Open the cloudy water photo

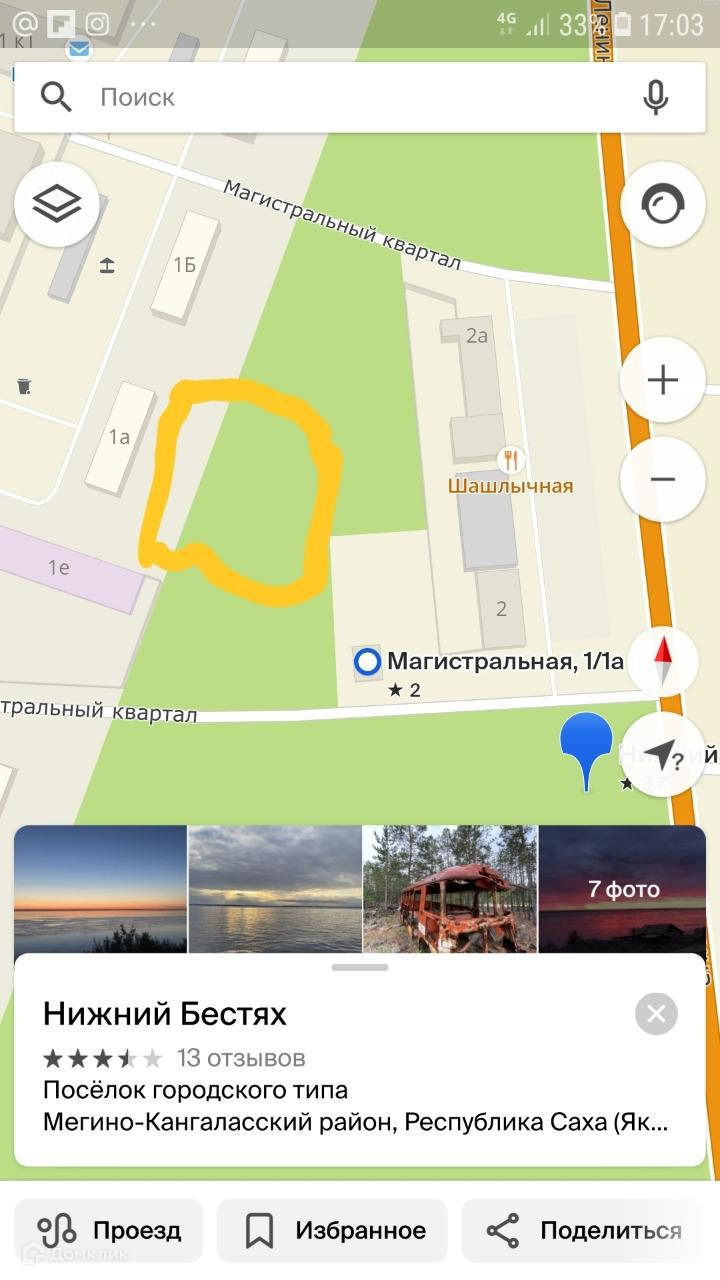(275, 888)
